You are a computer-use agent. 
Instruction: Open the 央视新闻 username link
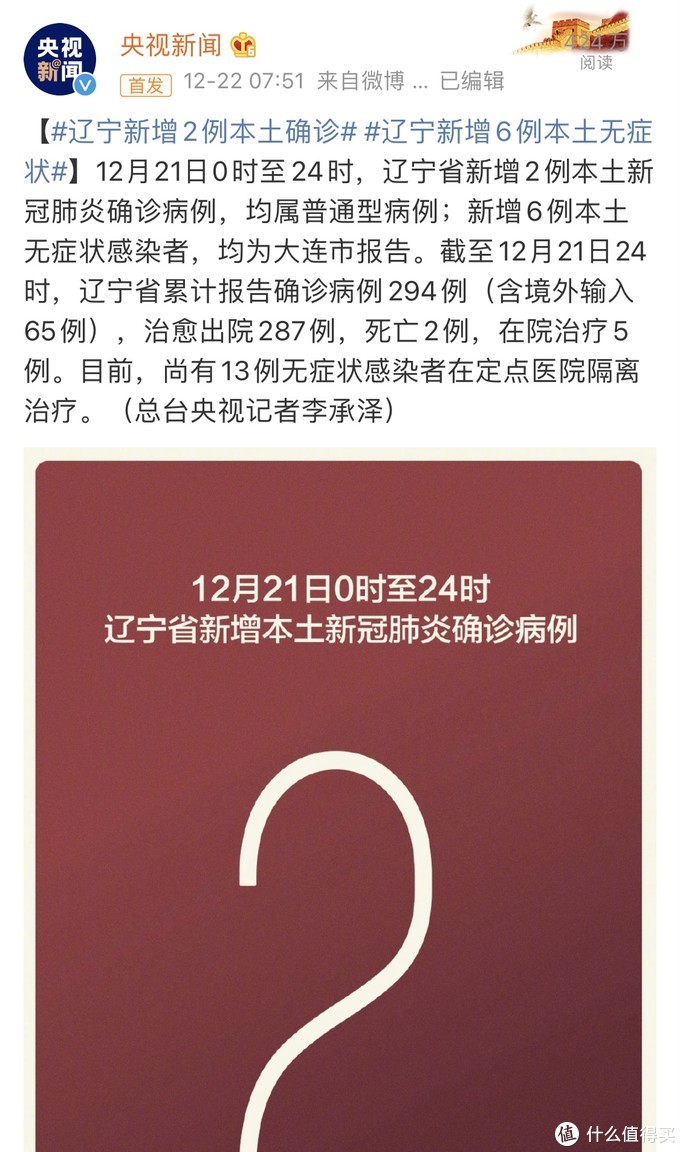coord(171,45)
